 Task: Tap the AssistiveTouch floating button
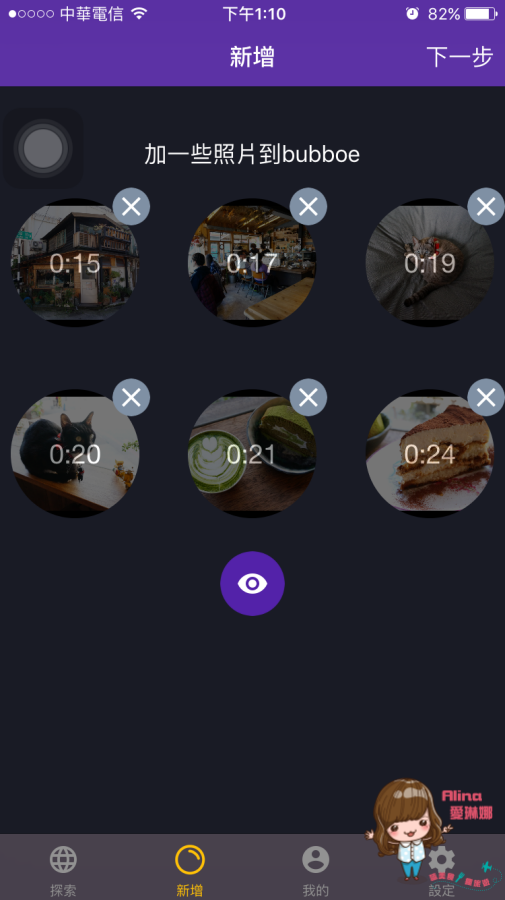[43, 149]
